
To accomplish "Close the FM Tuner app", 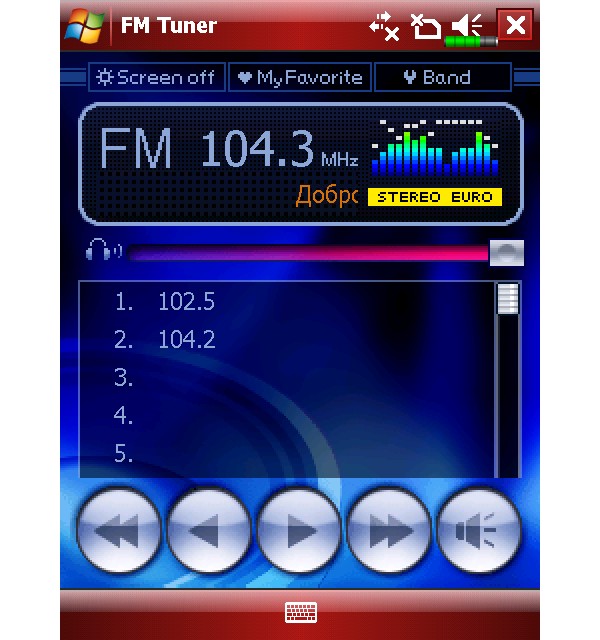I will tap(516, 25).
